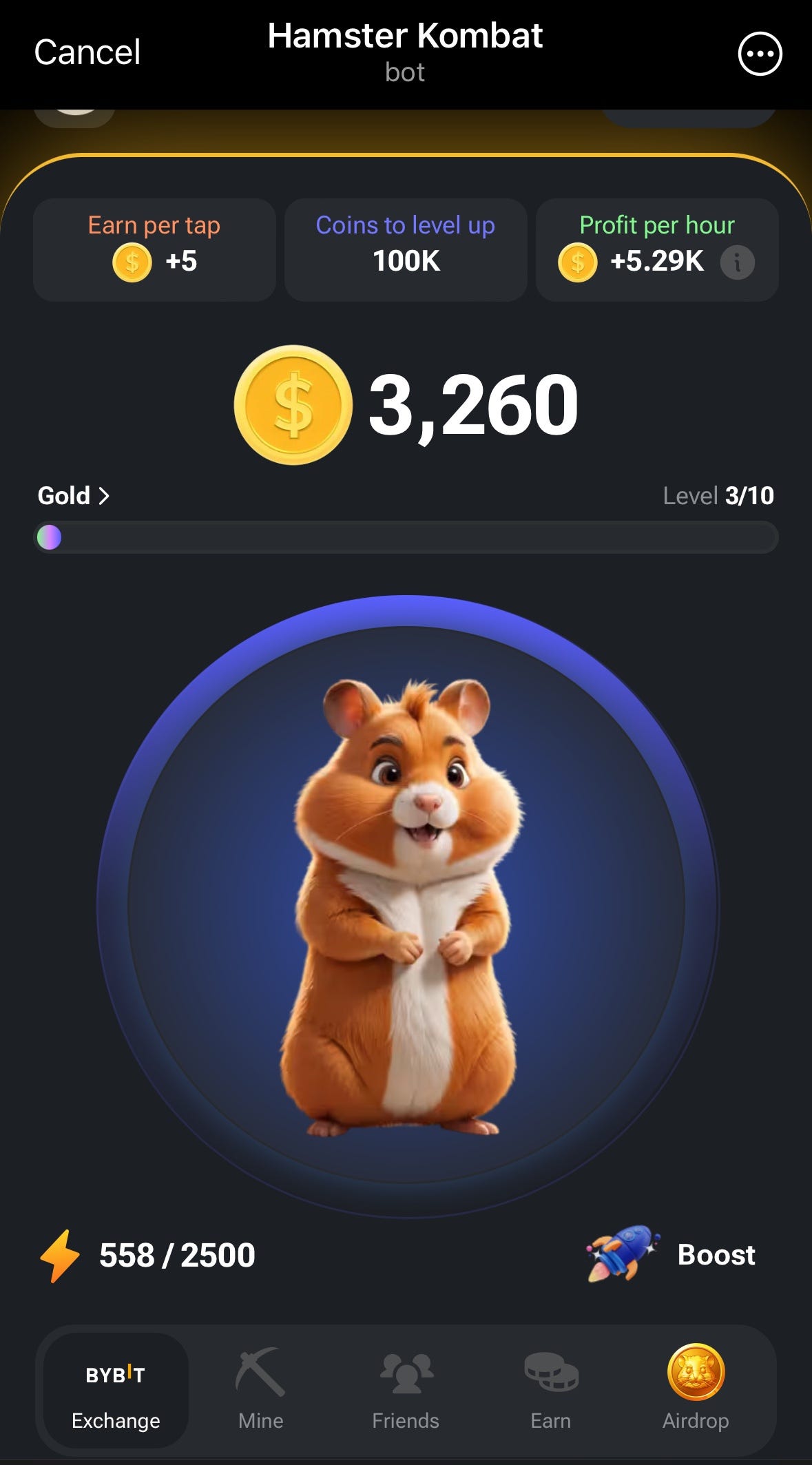The width and height of the screenshot is (812, 1465).
Task: Cancel and close the Hamster Kombat bot
Action: click(87, 52)
